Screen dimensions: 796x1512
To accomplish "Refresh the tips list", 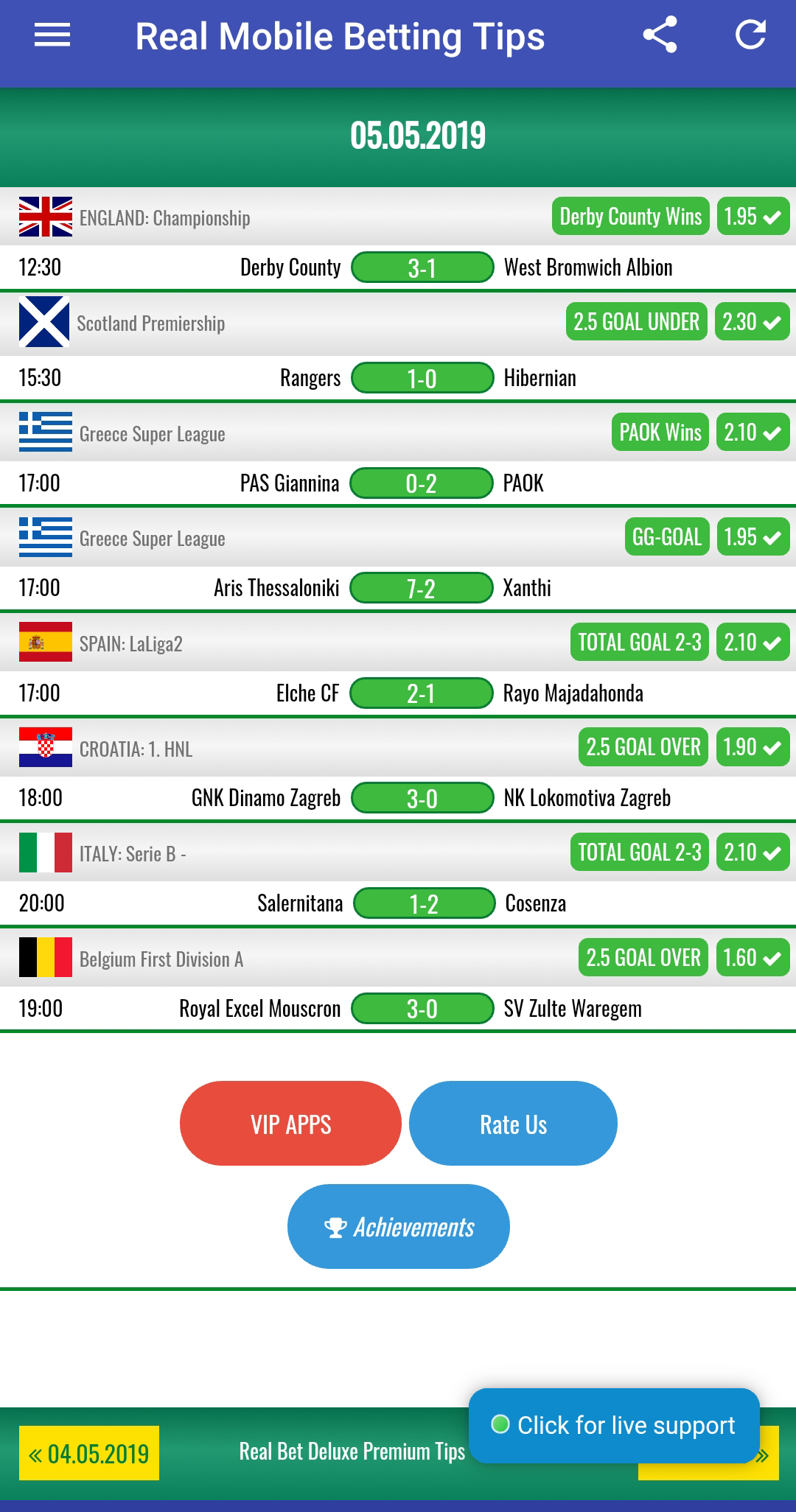I will pyautogui.click(x=750, y=35).
